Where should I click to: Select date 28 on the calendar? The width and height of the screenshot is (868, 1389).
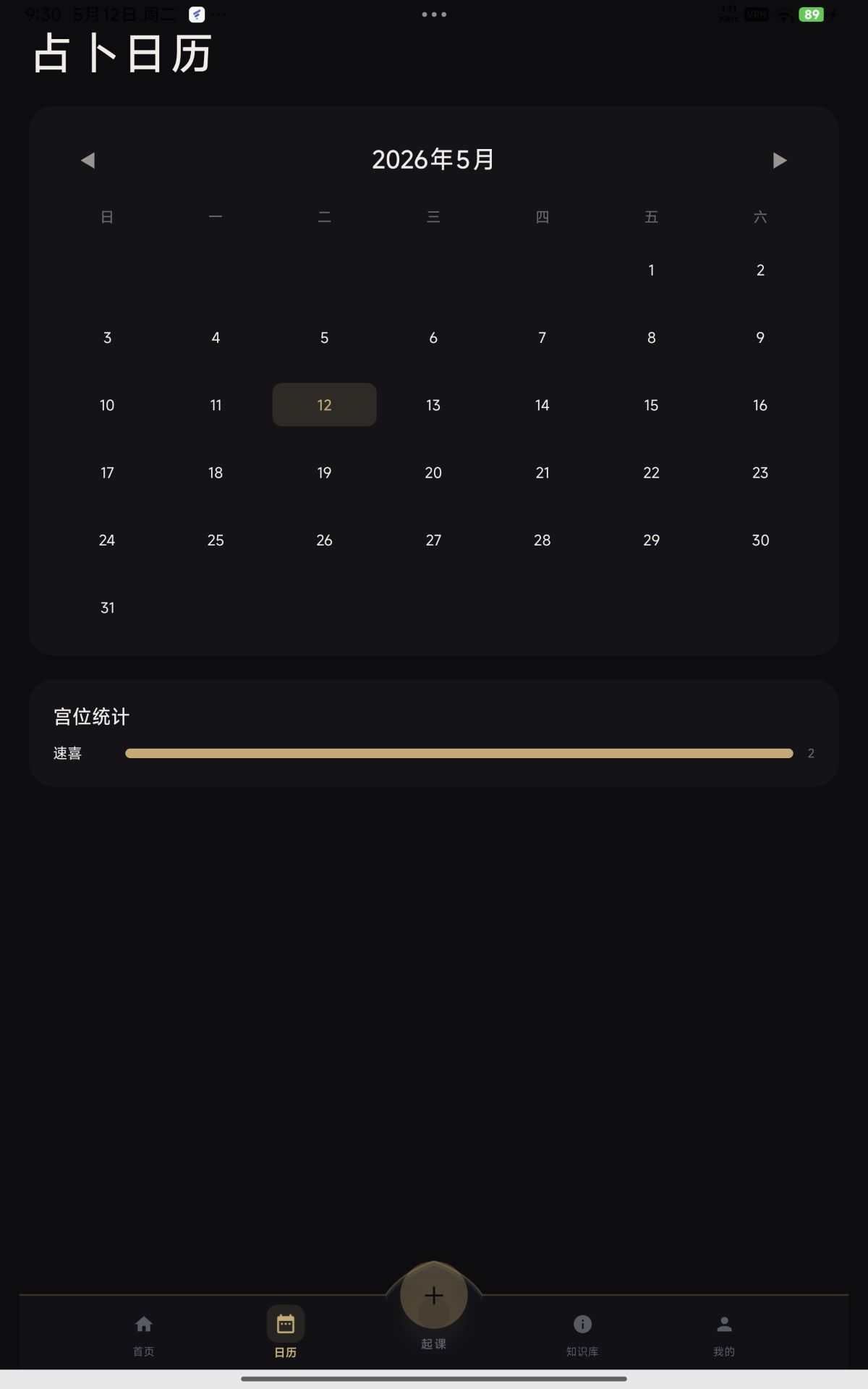[x=542, y=540]
